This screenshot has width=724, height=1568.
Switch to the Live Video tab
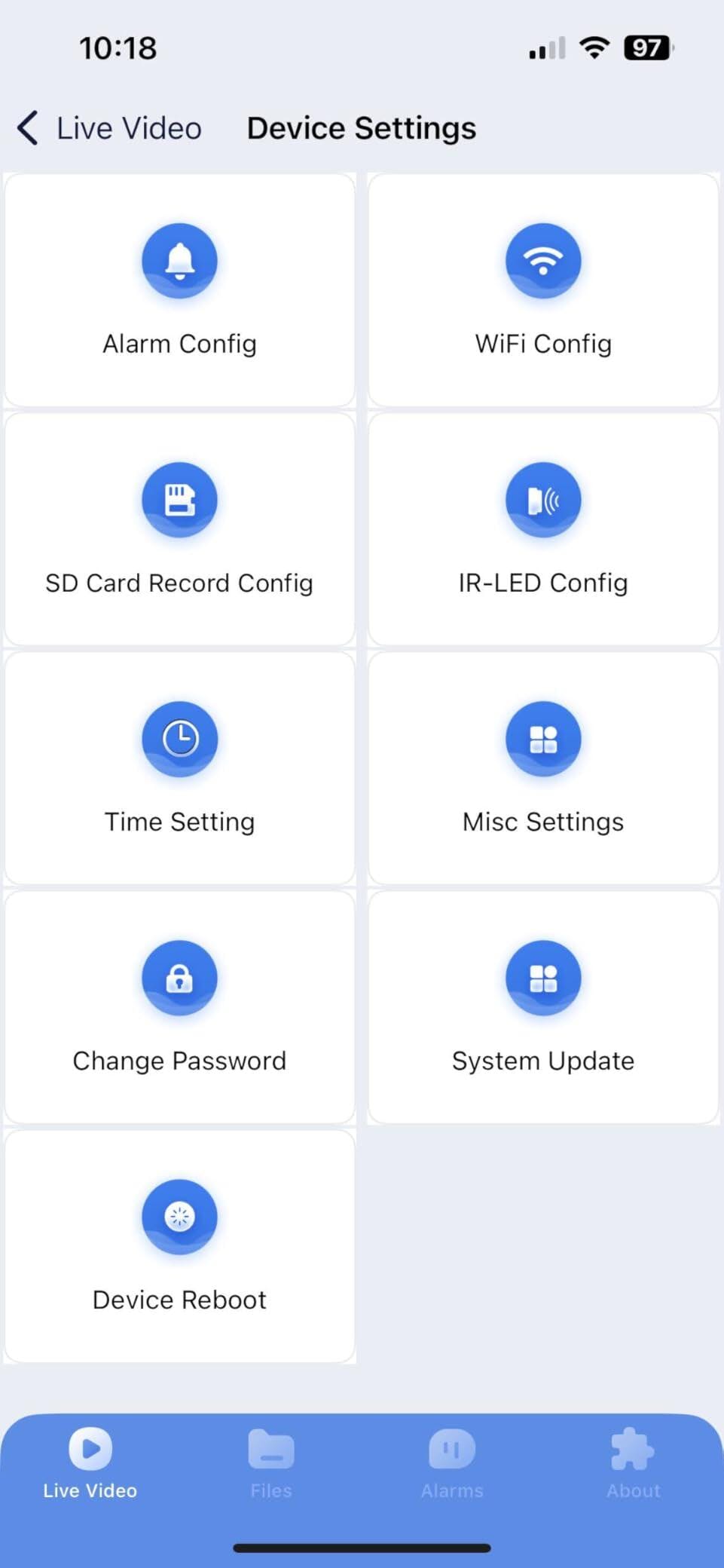(90, 1462)
